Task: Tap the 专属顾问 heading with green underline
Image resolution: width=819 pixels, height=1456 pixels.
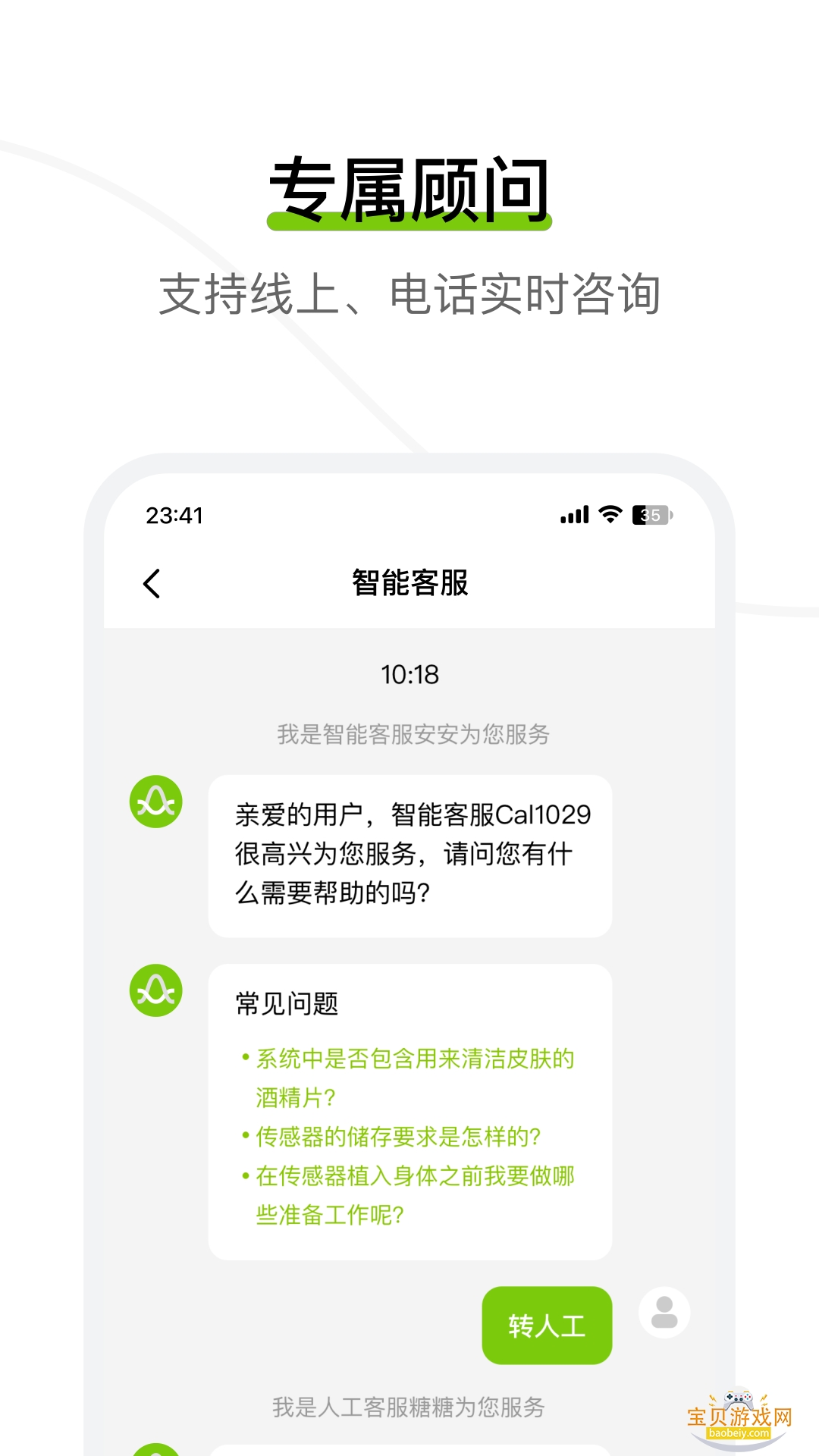Action: coord(409,187)
